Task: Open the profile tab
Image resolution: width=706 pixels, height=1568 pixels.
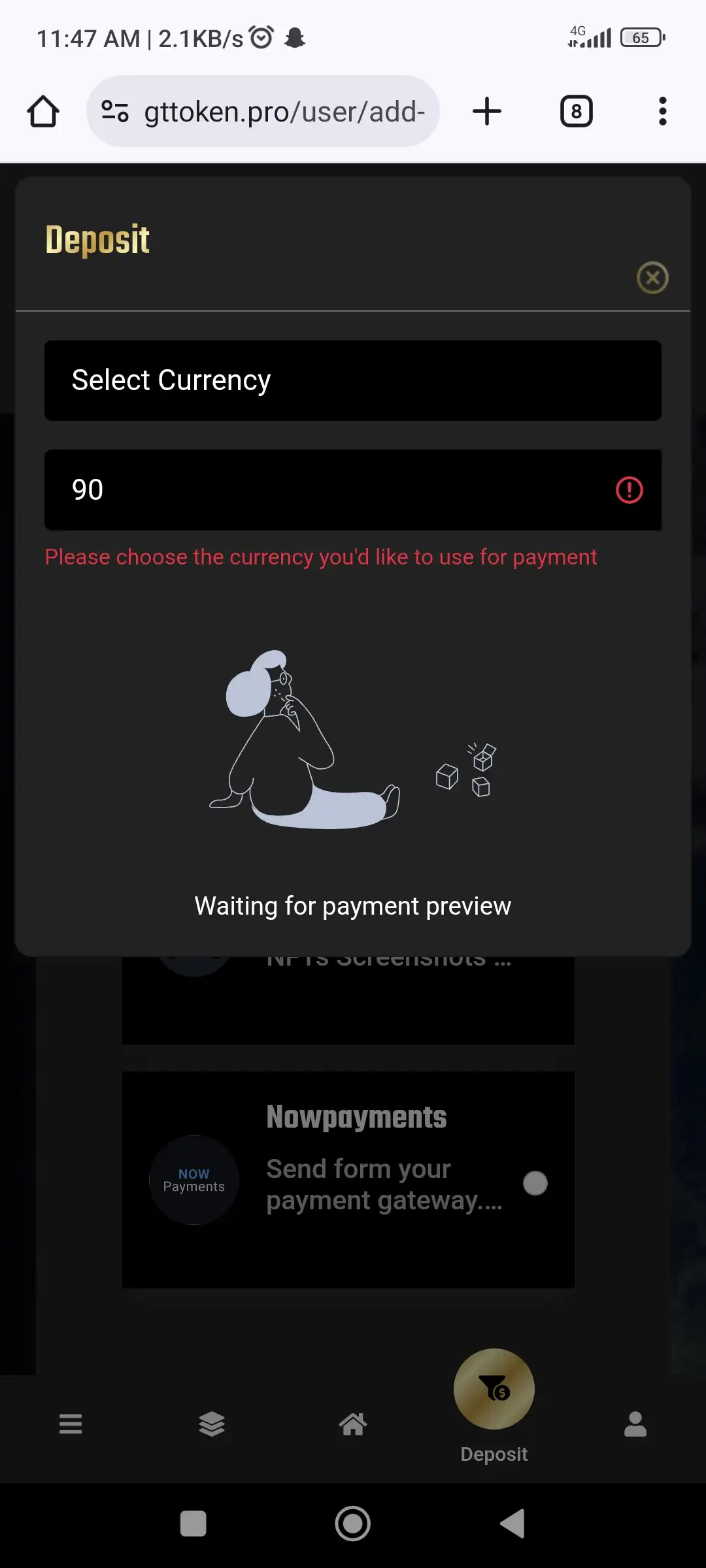Action: [635, 1424]
